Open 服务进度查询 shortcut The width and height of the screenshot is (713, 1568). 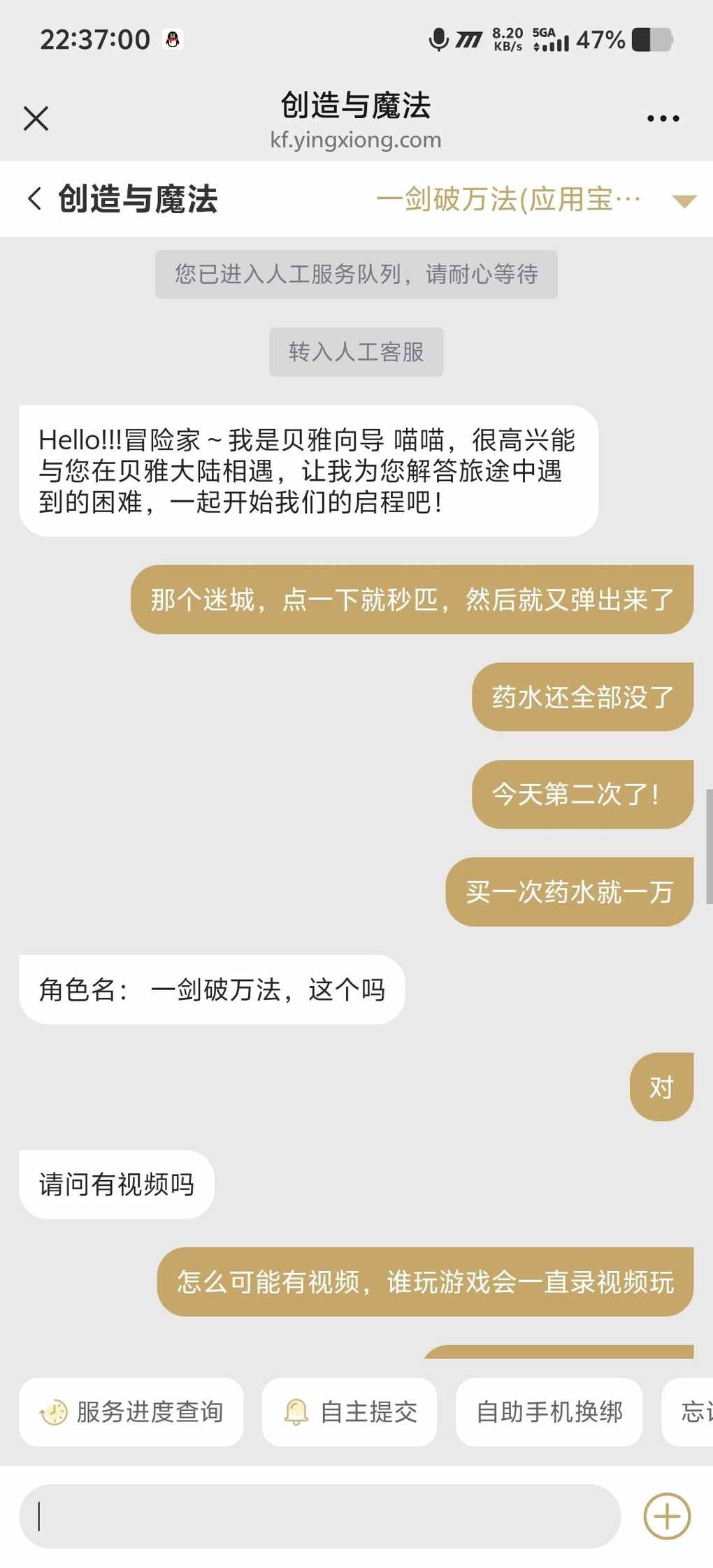(x=131, y=1411)
